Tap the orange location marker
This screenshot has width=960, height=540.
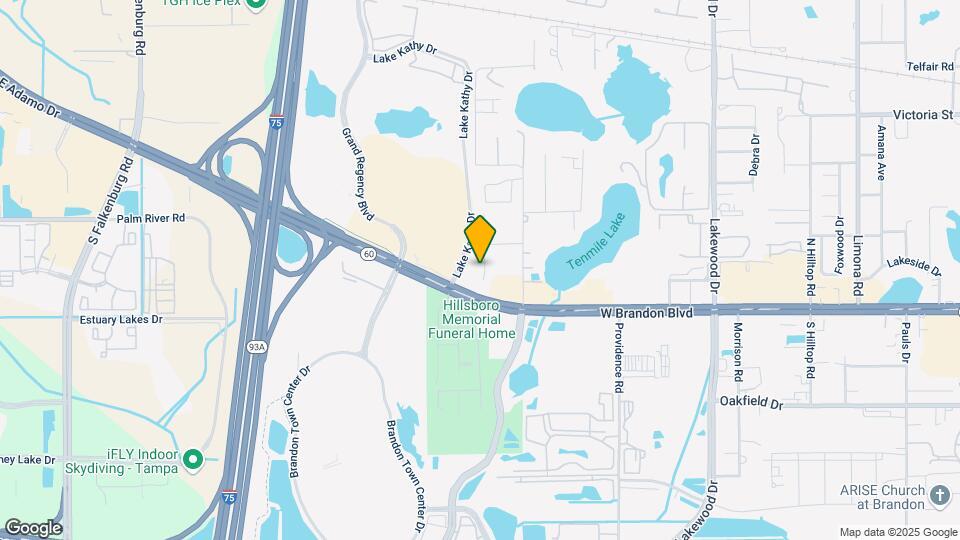pyautogui.click(x=481, y=238)
